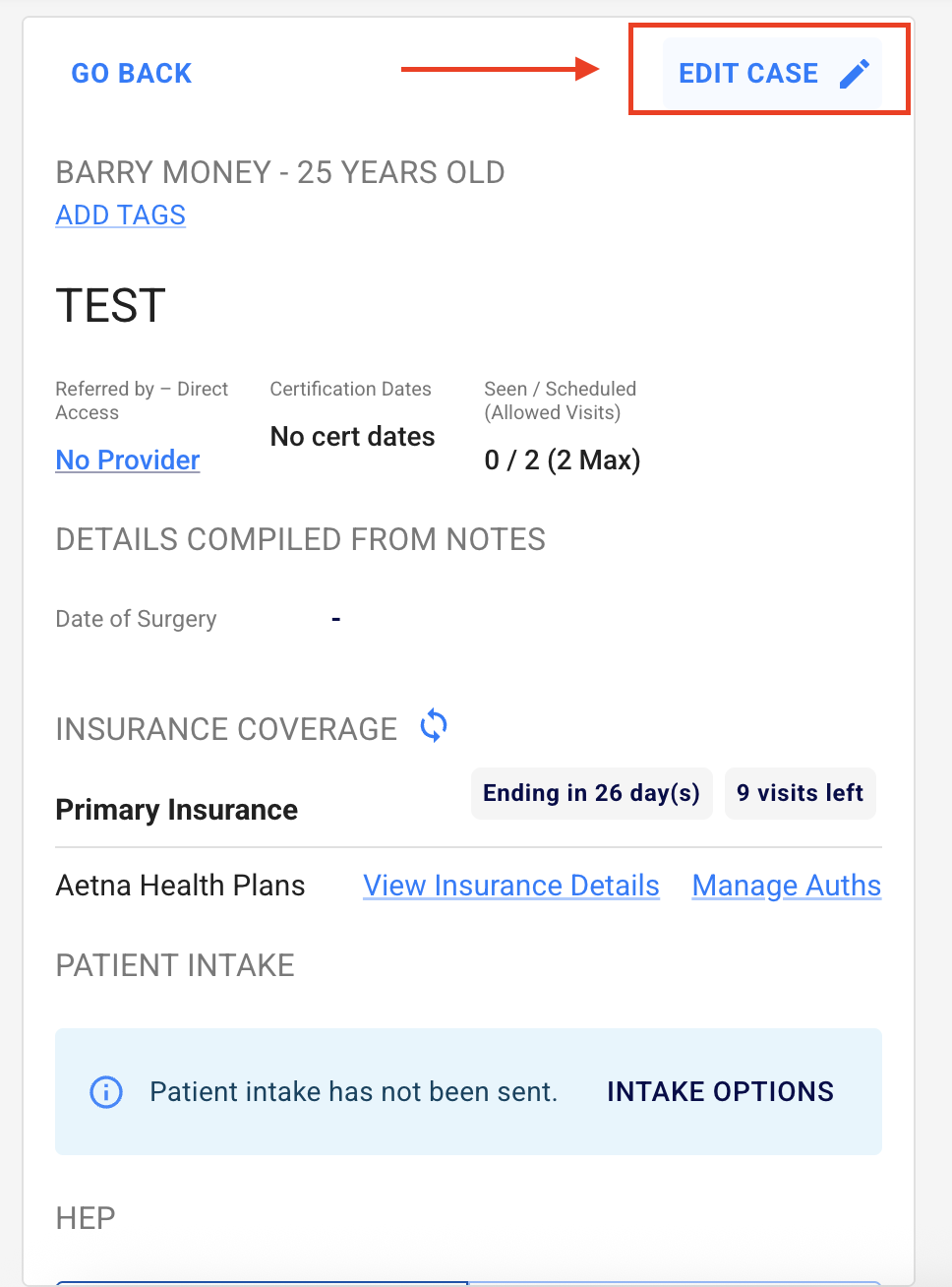
Task: Click the case name TEST
Action: [x=110, y=306]
